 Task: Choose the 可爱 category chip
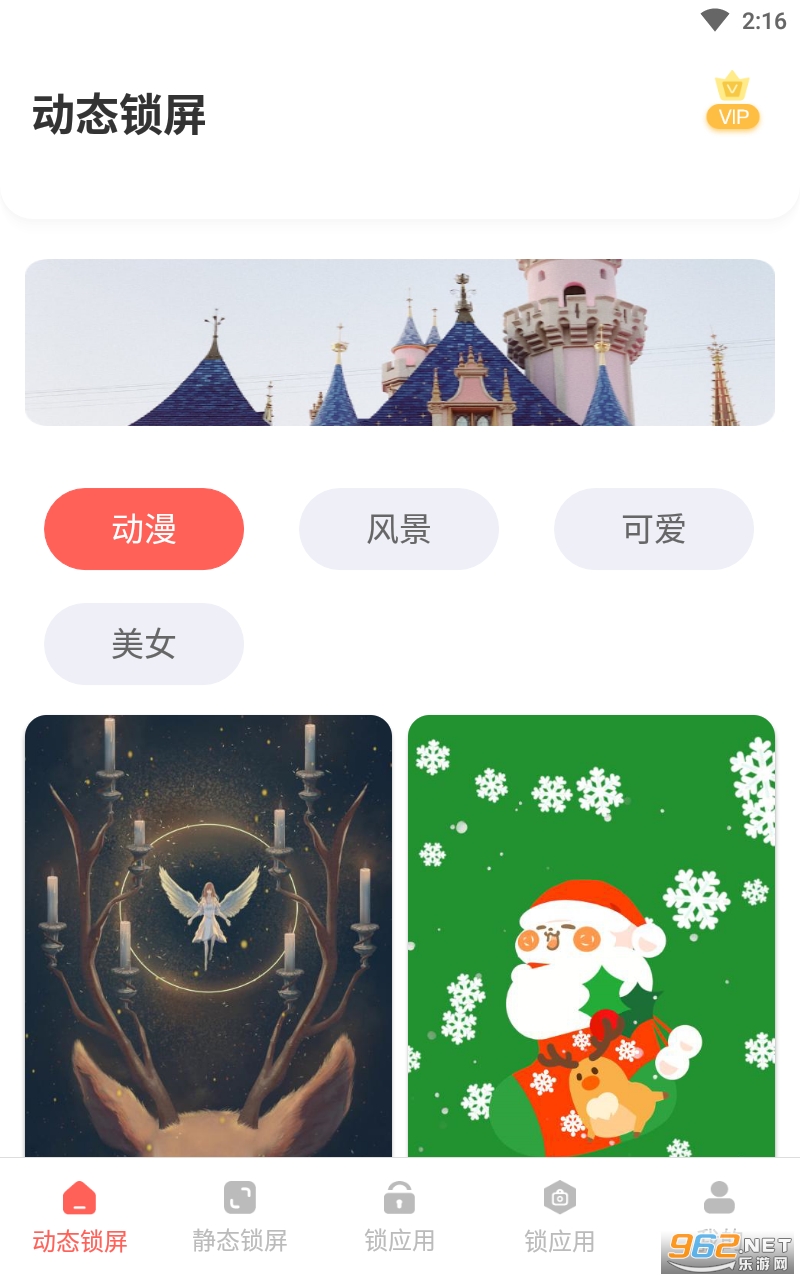[x=654, y=529]
